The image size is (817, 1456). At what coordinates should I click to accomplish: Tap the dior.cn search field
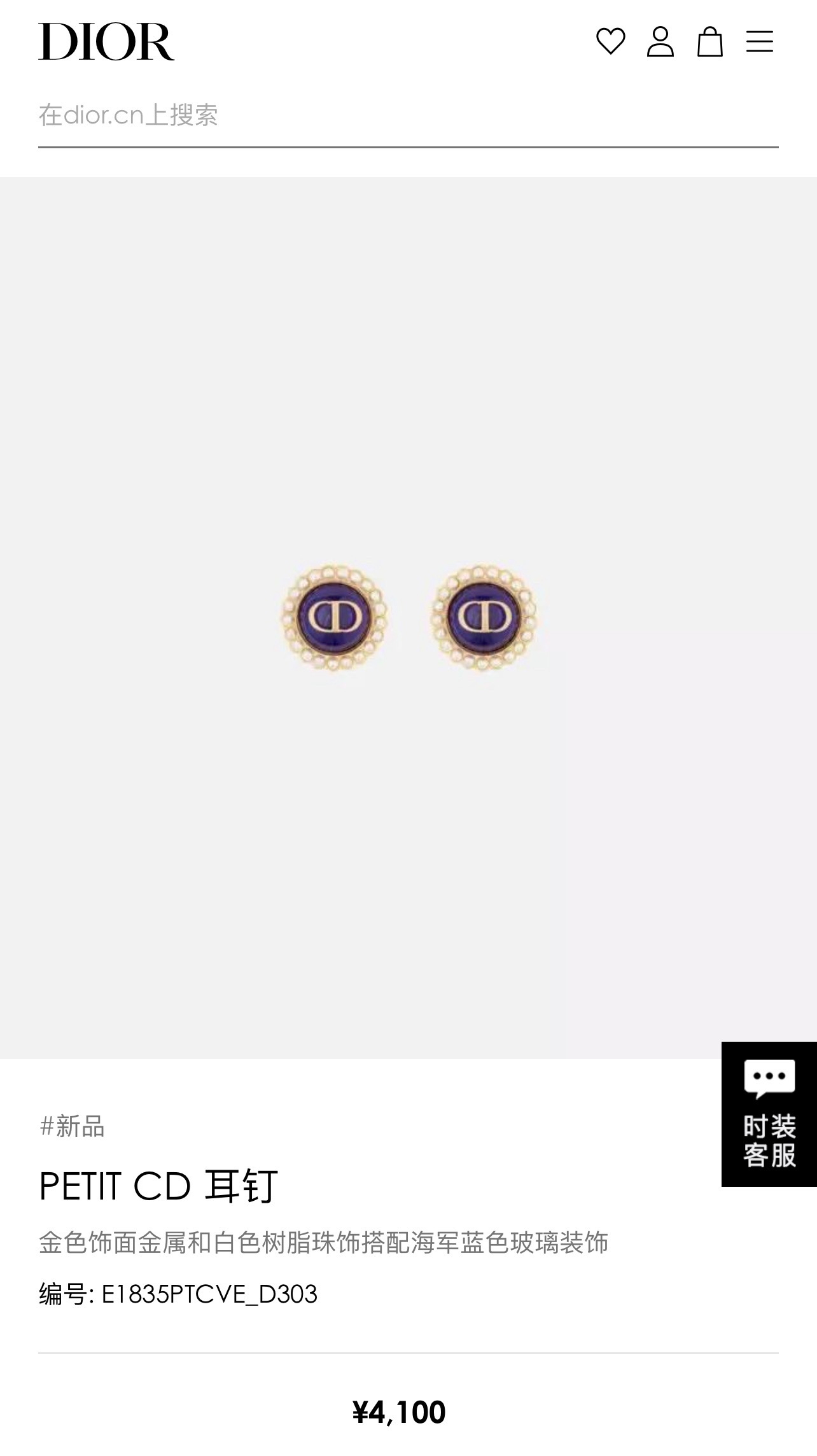coord(407,116)
